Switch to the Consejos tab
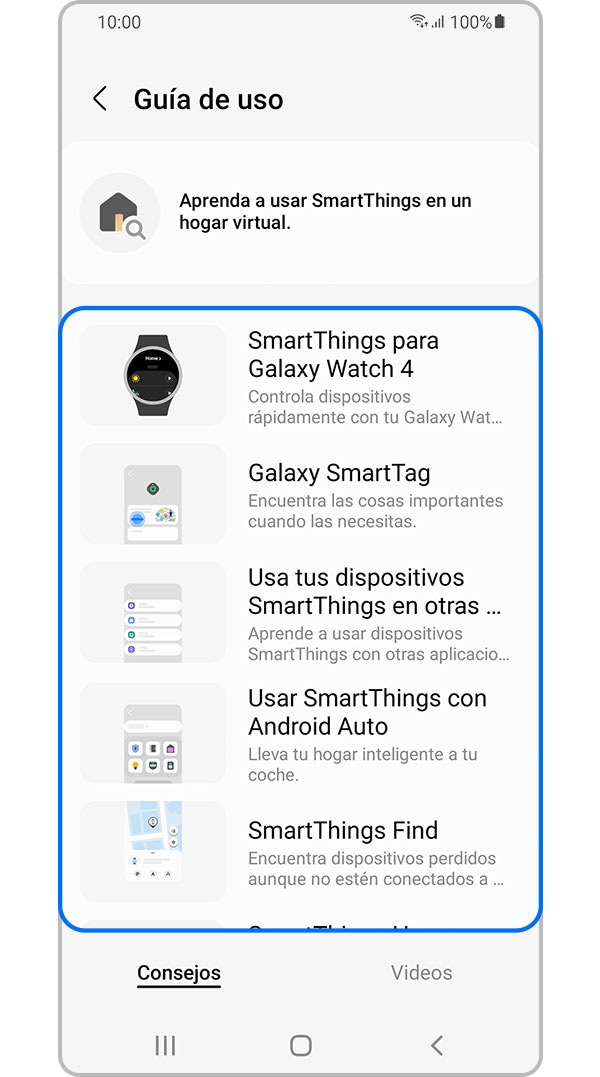600x1077 pixels. [x=179, y=972]
